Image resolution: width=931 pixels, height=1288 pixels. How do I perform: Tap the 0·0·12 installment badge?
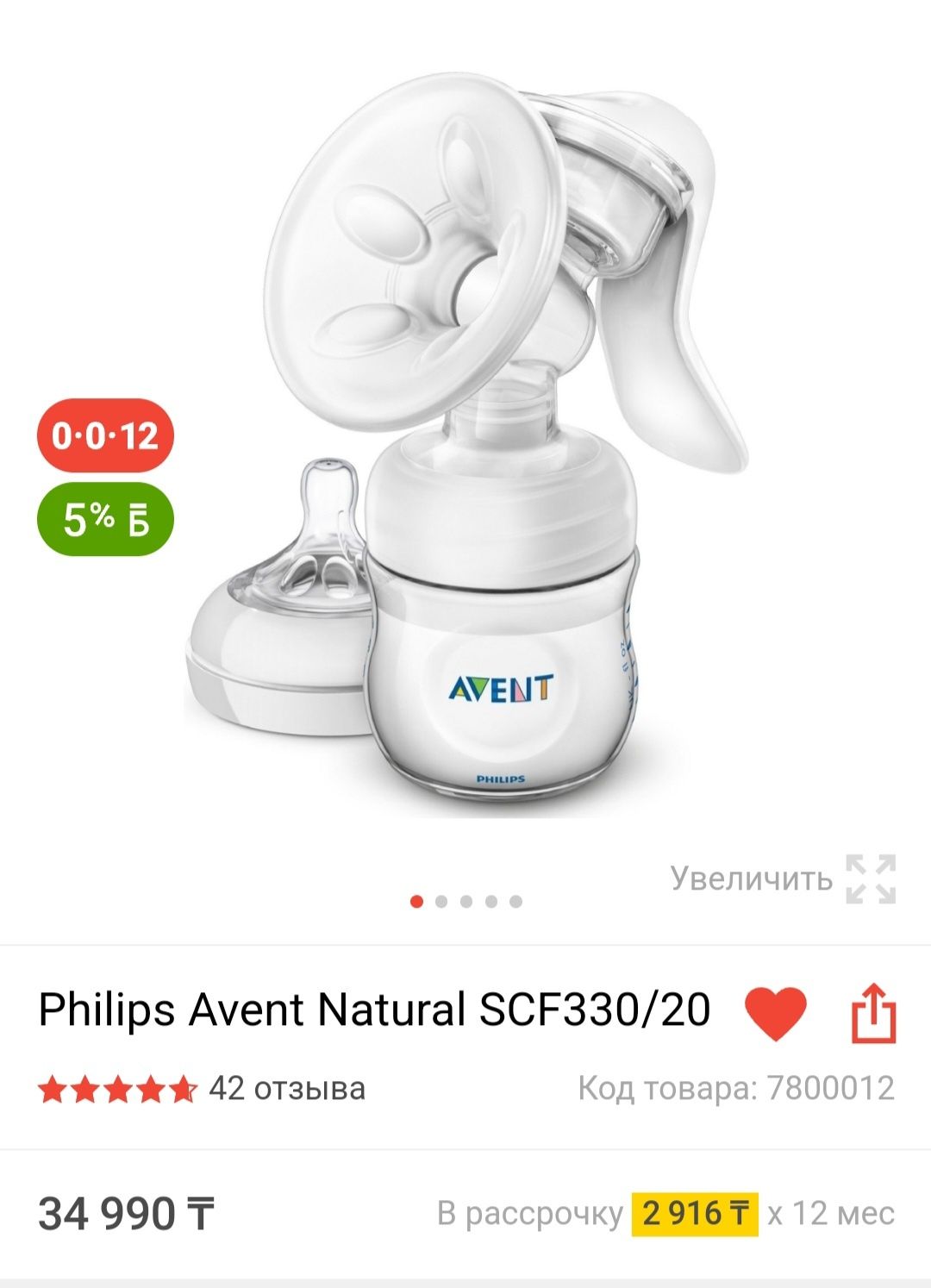click(x=105, y=435)
